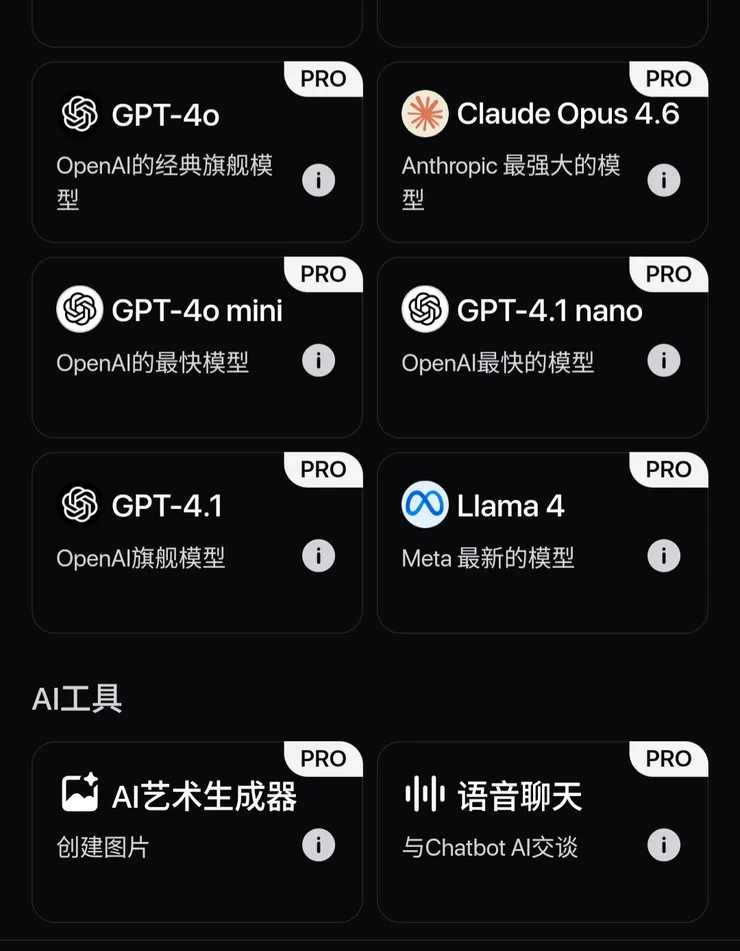Screen dimensions: 740x951
Task: Click the PRO badge on 语音聊天
Action: click(668, 759)
